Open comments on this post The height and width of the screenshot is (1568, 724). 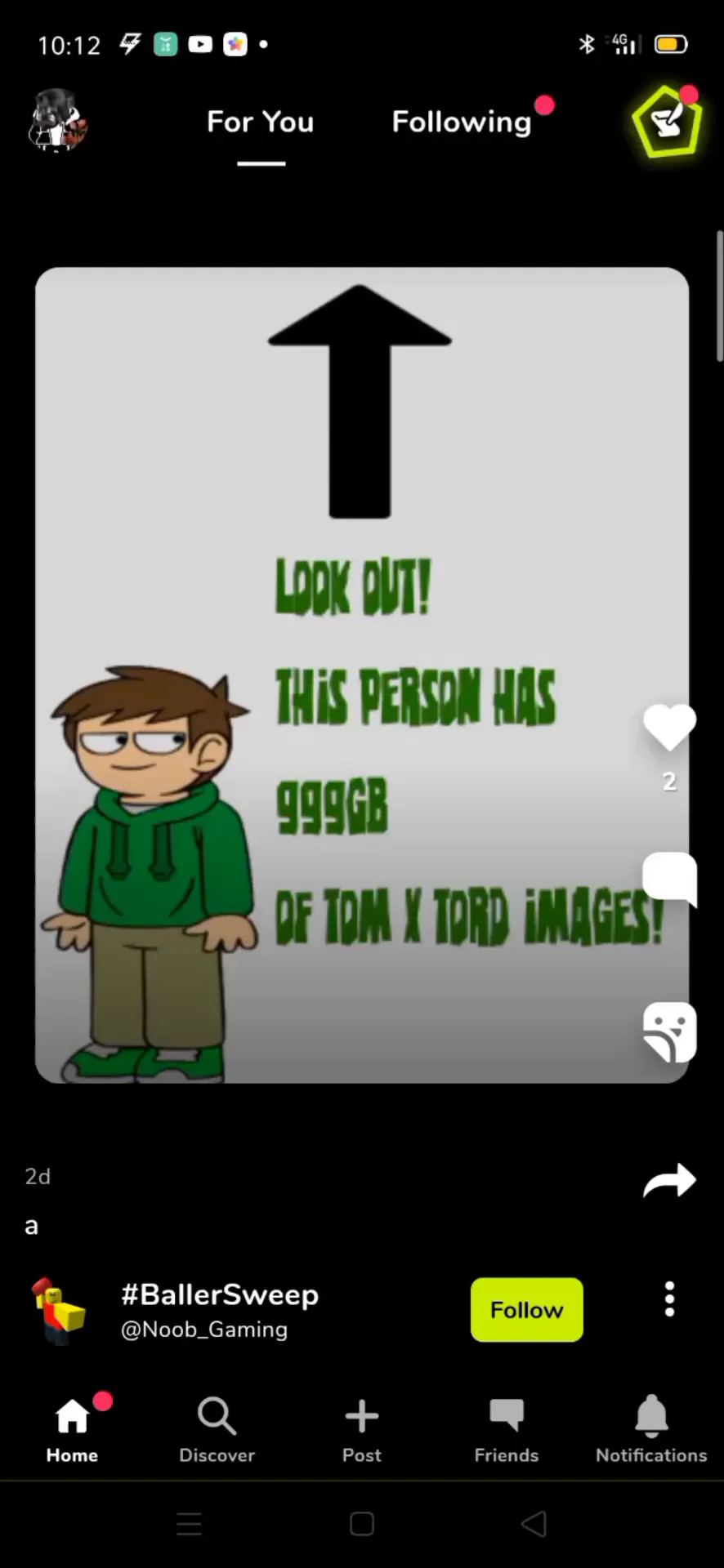pyautogui.click(x=669, y=879)
